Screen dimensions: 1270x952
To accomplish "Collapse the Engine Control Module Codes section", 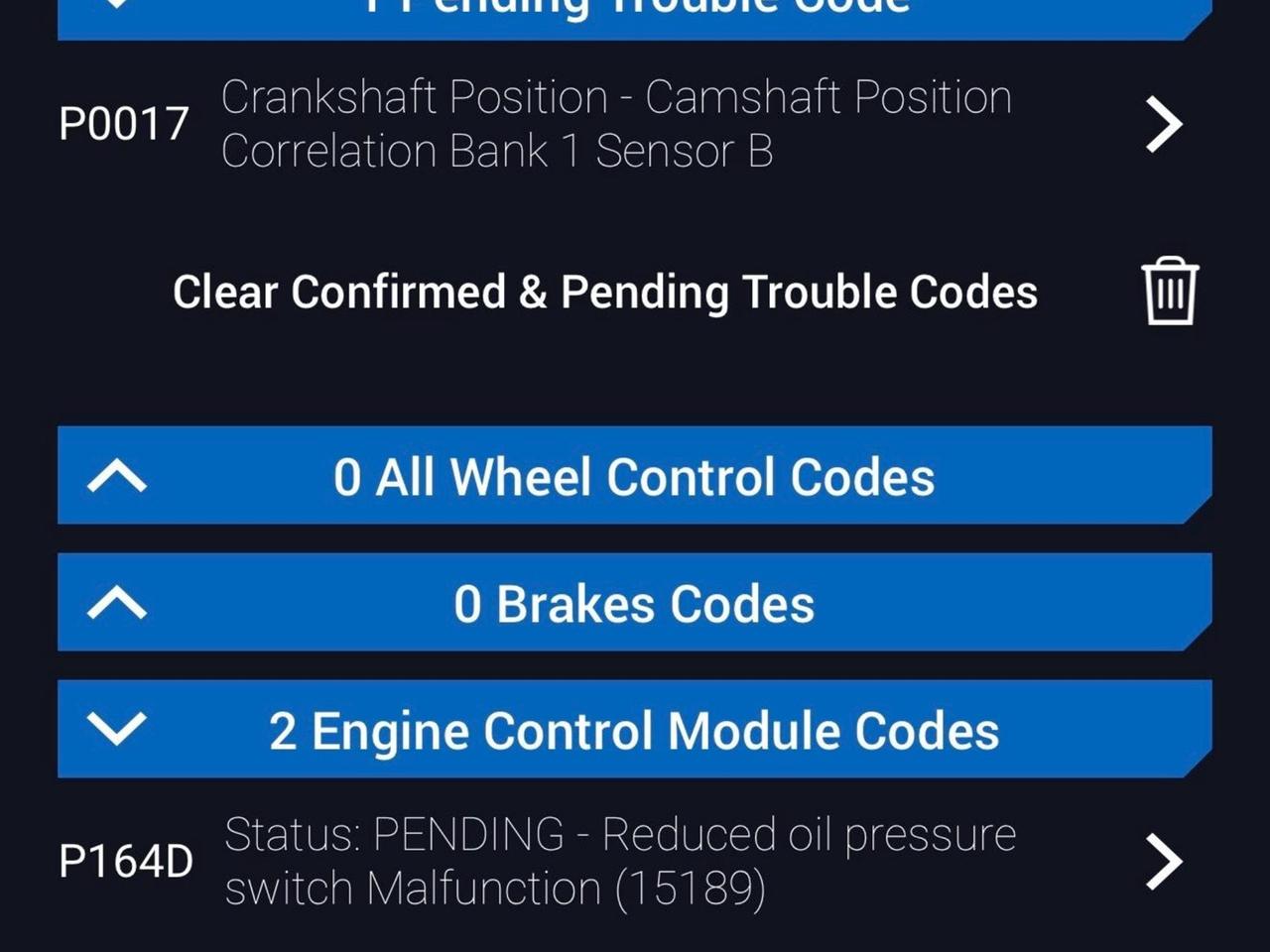I will click(x=635, y=729).
